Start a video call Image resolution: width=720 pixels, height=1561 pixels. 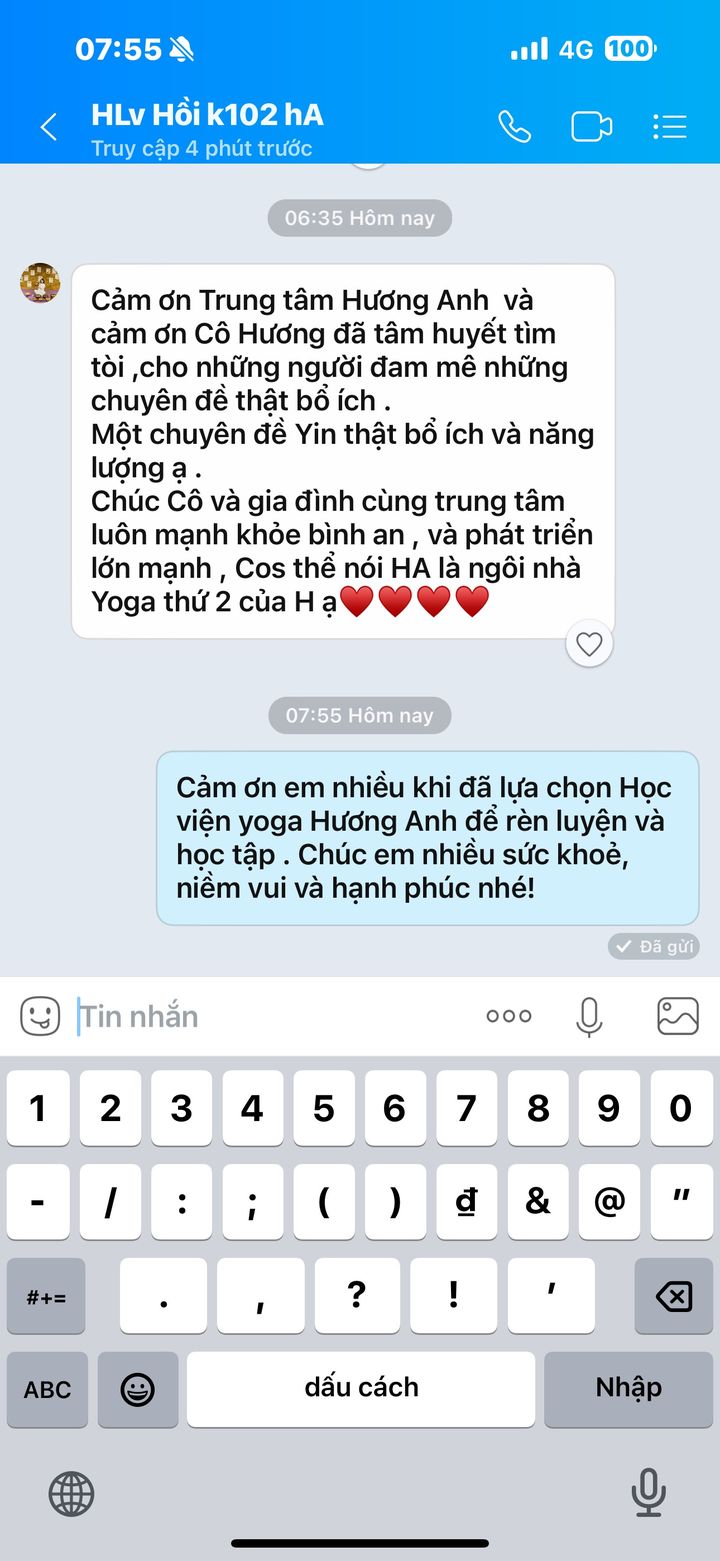[591, 127]
